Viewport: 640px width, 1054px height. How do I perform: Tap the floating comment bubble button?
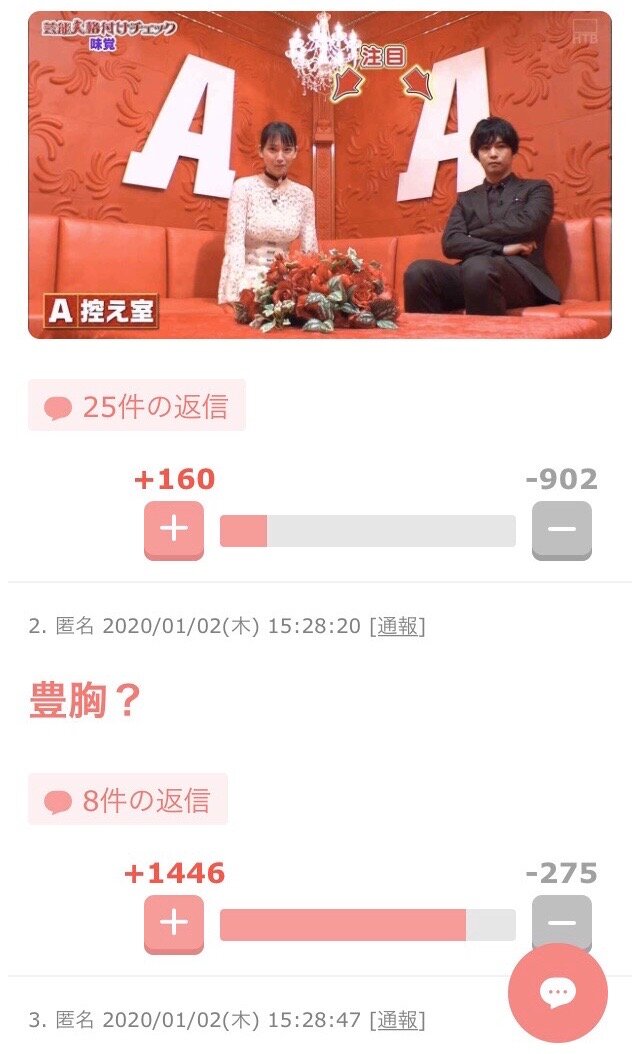tap(557, 993)
